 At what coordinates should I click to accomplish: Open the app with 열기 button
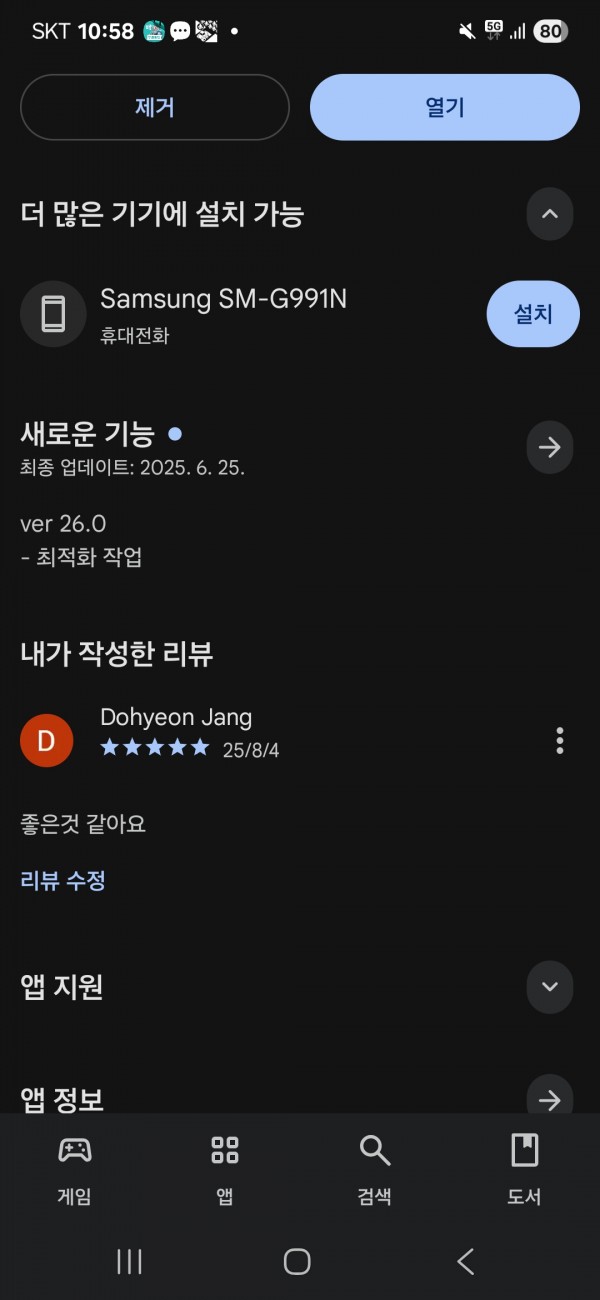pos(445,107)
